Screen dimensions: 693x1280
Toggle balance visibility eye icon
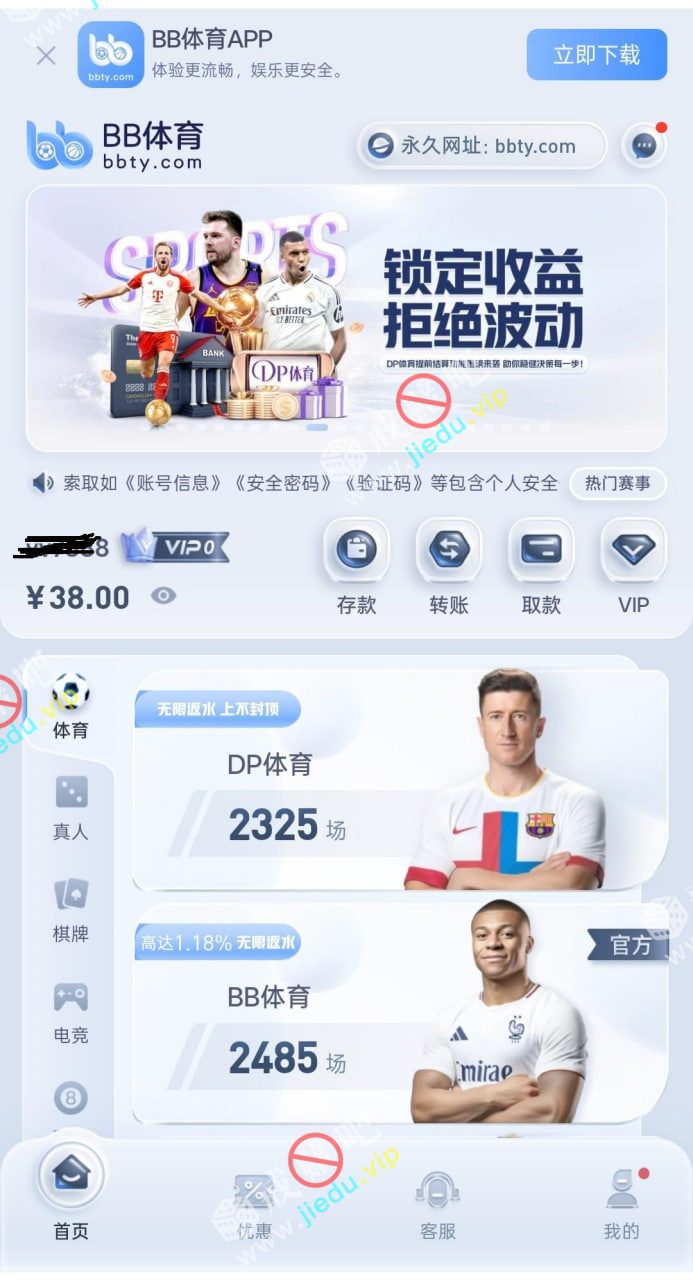163,596
